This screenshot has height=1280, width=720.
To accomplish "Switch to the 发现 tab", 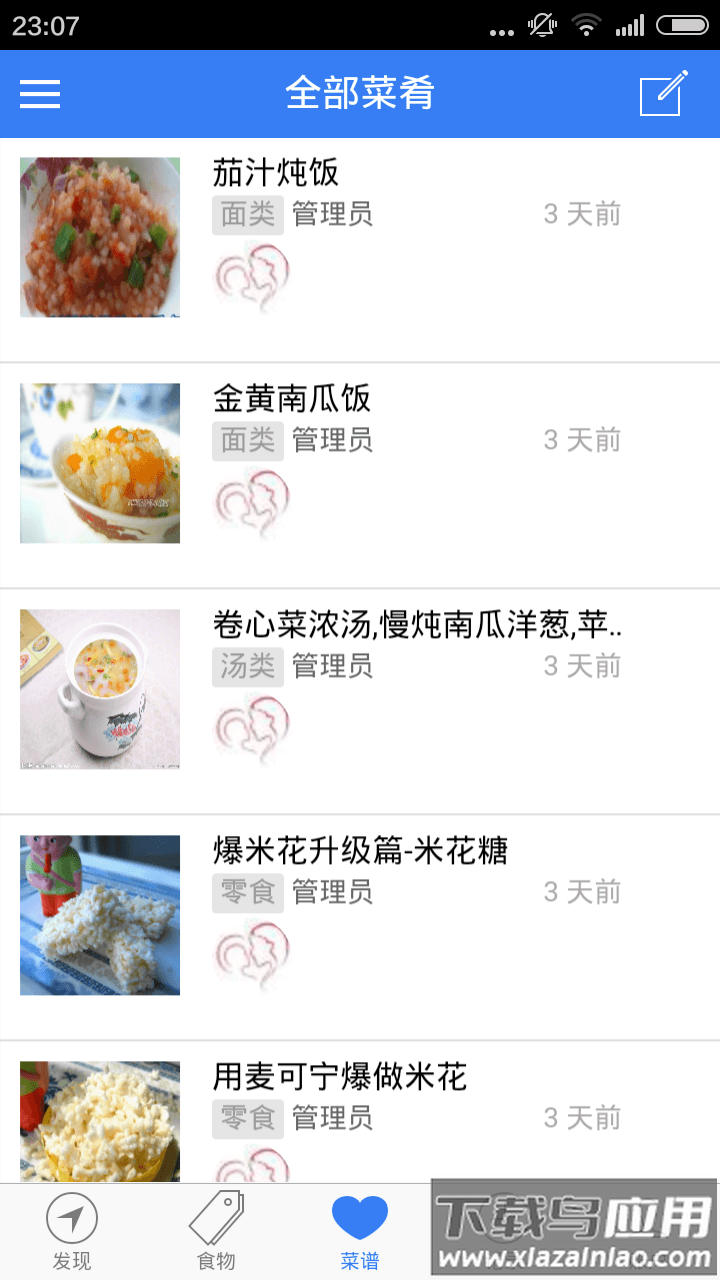I will coord(71,1229).
